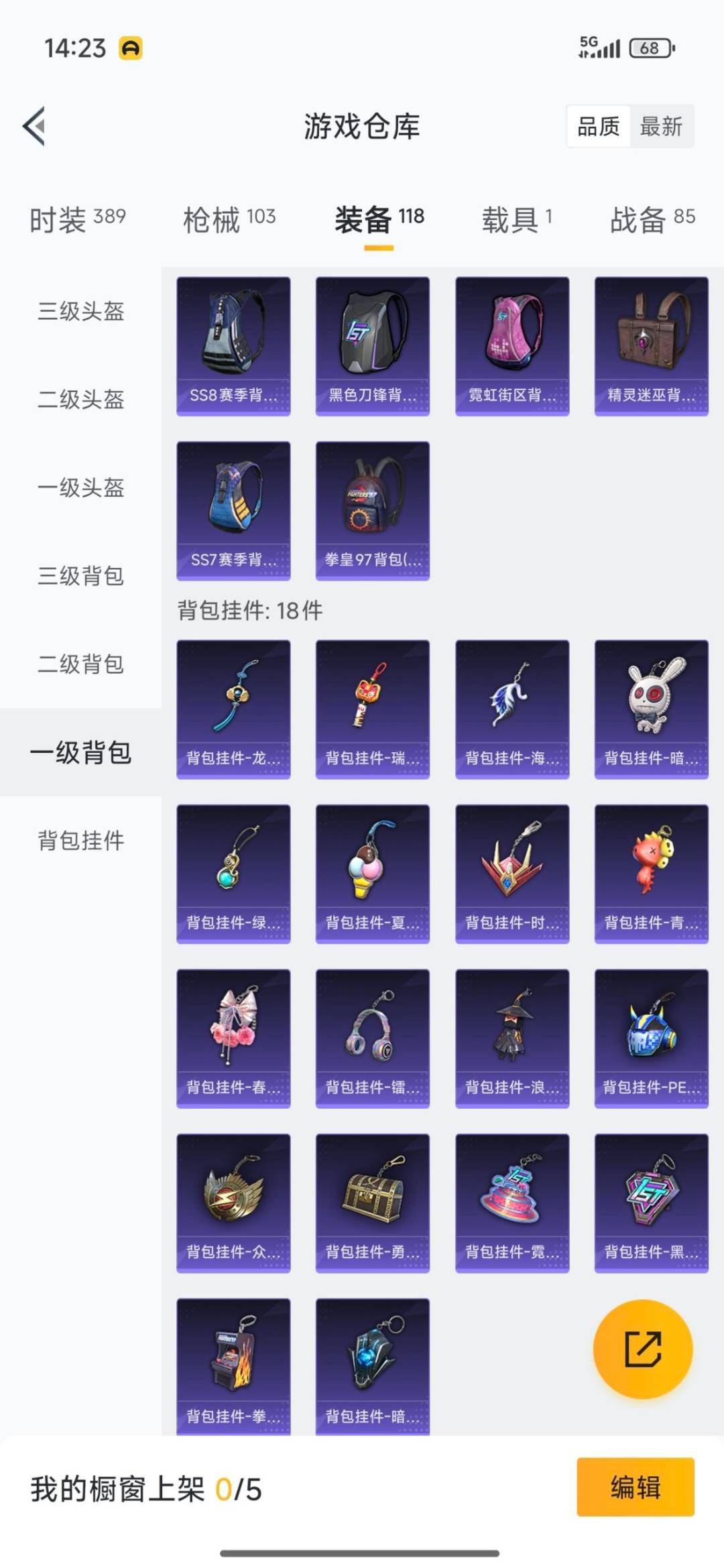Open the 背包挂件-龙 charm

233,709
